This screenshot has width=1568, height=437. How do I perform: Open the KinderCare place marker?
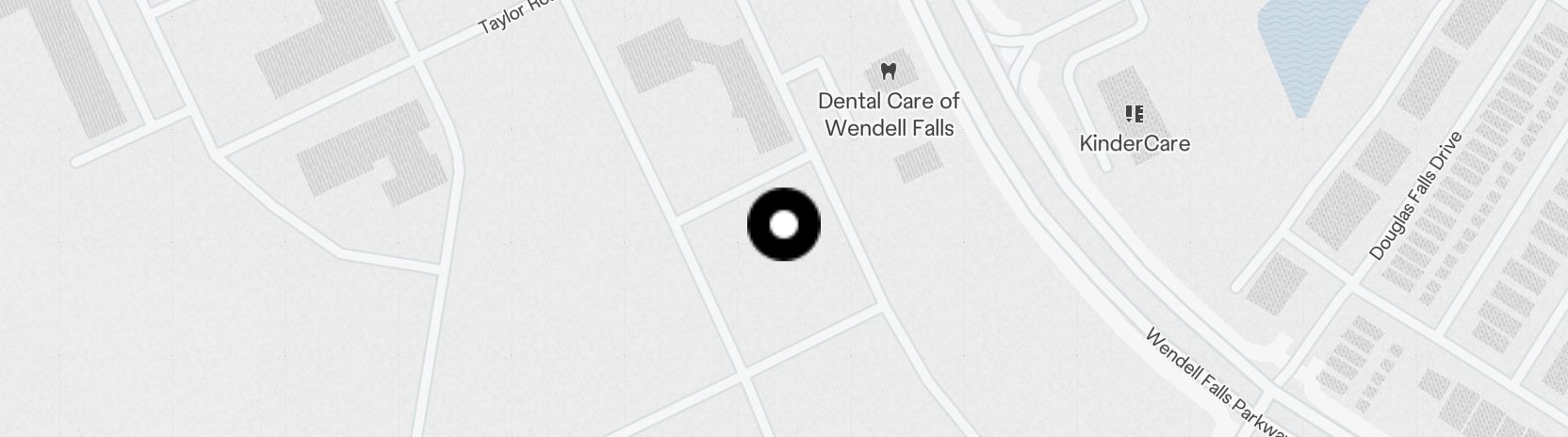[1135, 116]
